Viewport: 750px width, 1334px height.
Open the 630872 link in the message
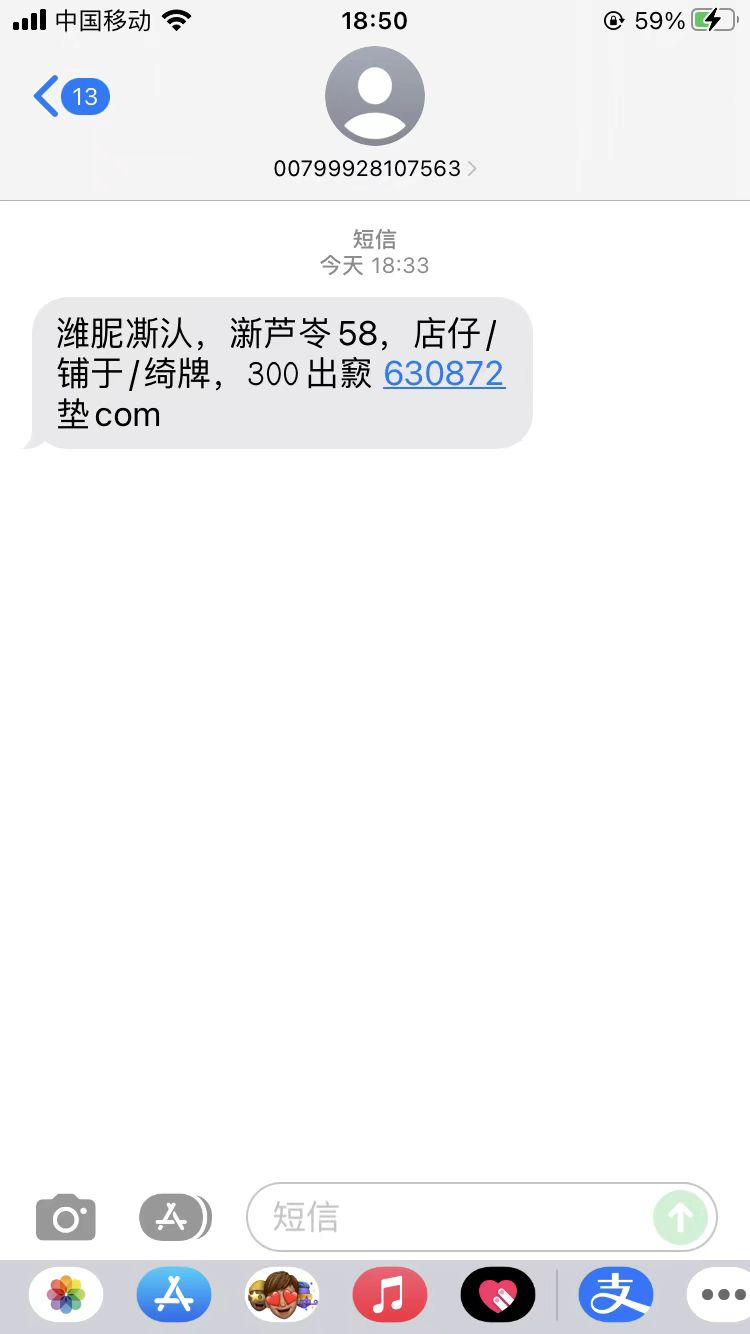tap(444, 373)
